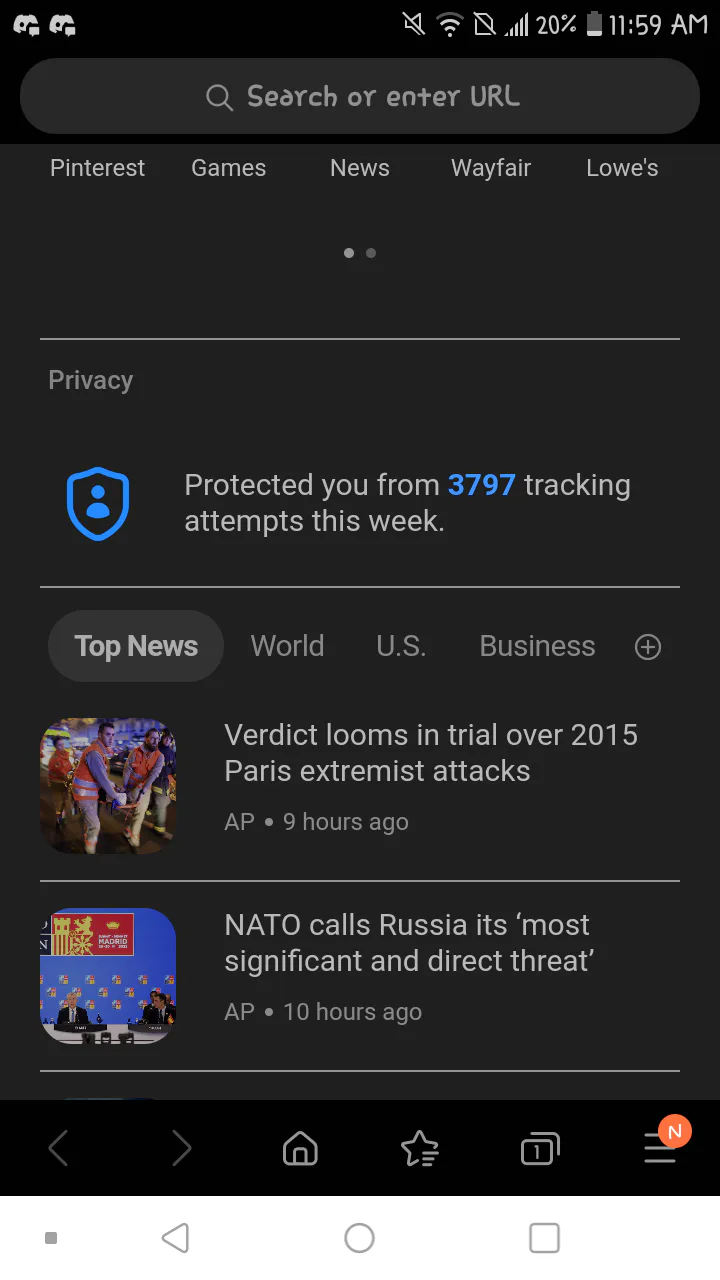Open the News shortcut
This screenshot has width=720, height=1280.
359,168
